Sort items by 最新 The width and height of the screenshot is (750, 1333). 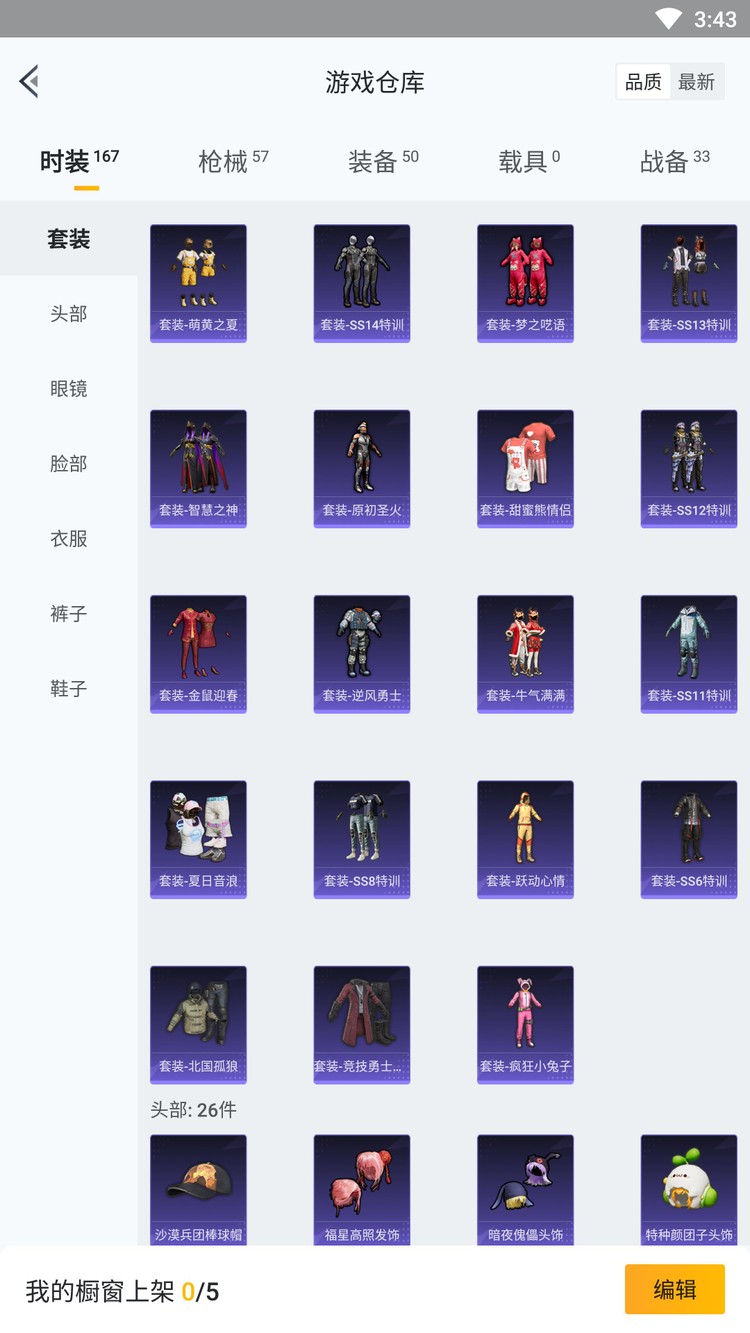point(696,82)
